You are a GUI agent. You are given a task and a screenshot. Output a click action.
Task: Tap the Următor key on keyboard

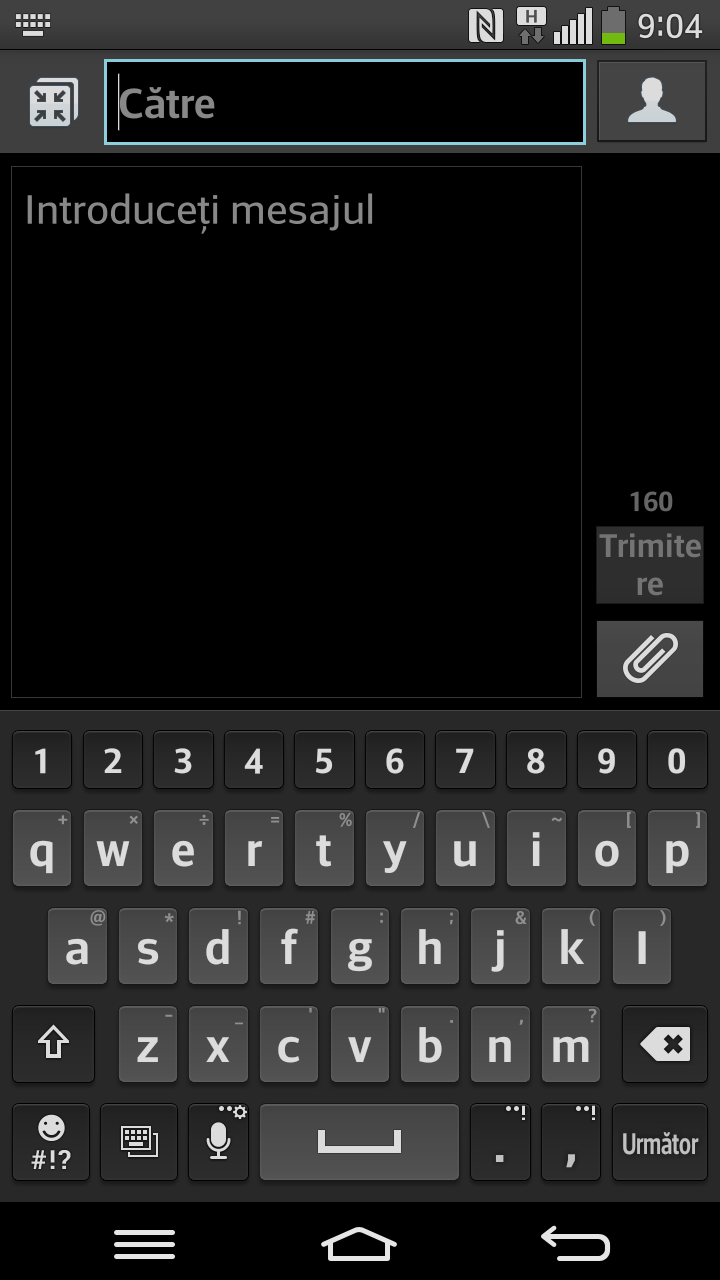(x=660, y=1143)
